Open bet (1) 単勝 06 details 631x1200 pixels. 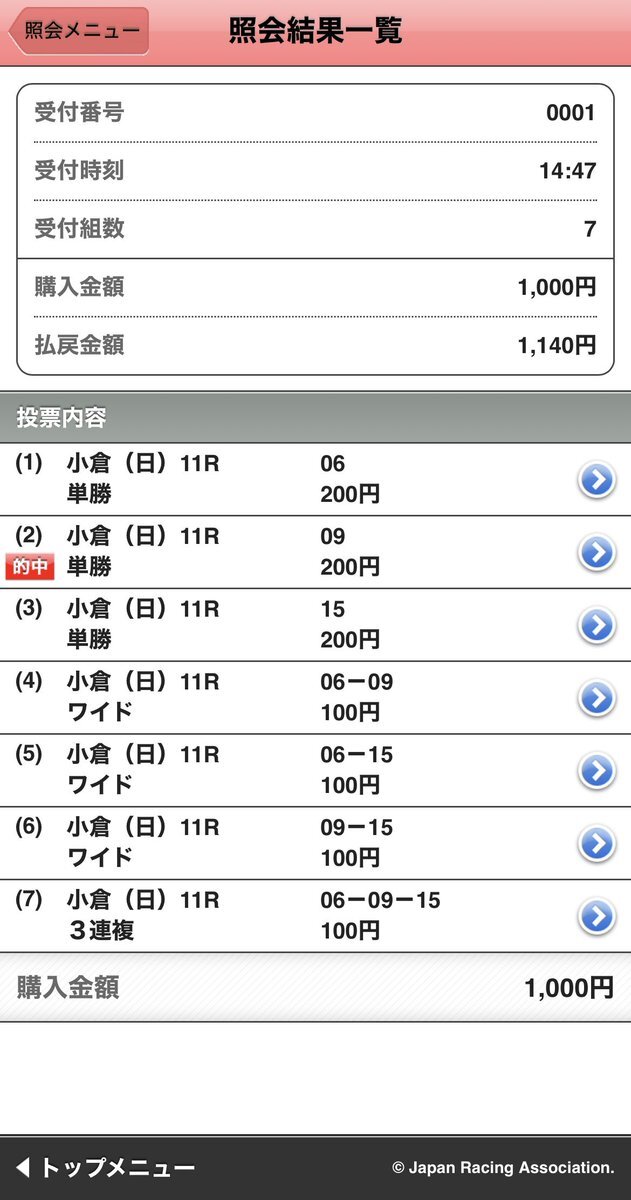pos(315,480)
